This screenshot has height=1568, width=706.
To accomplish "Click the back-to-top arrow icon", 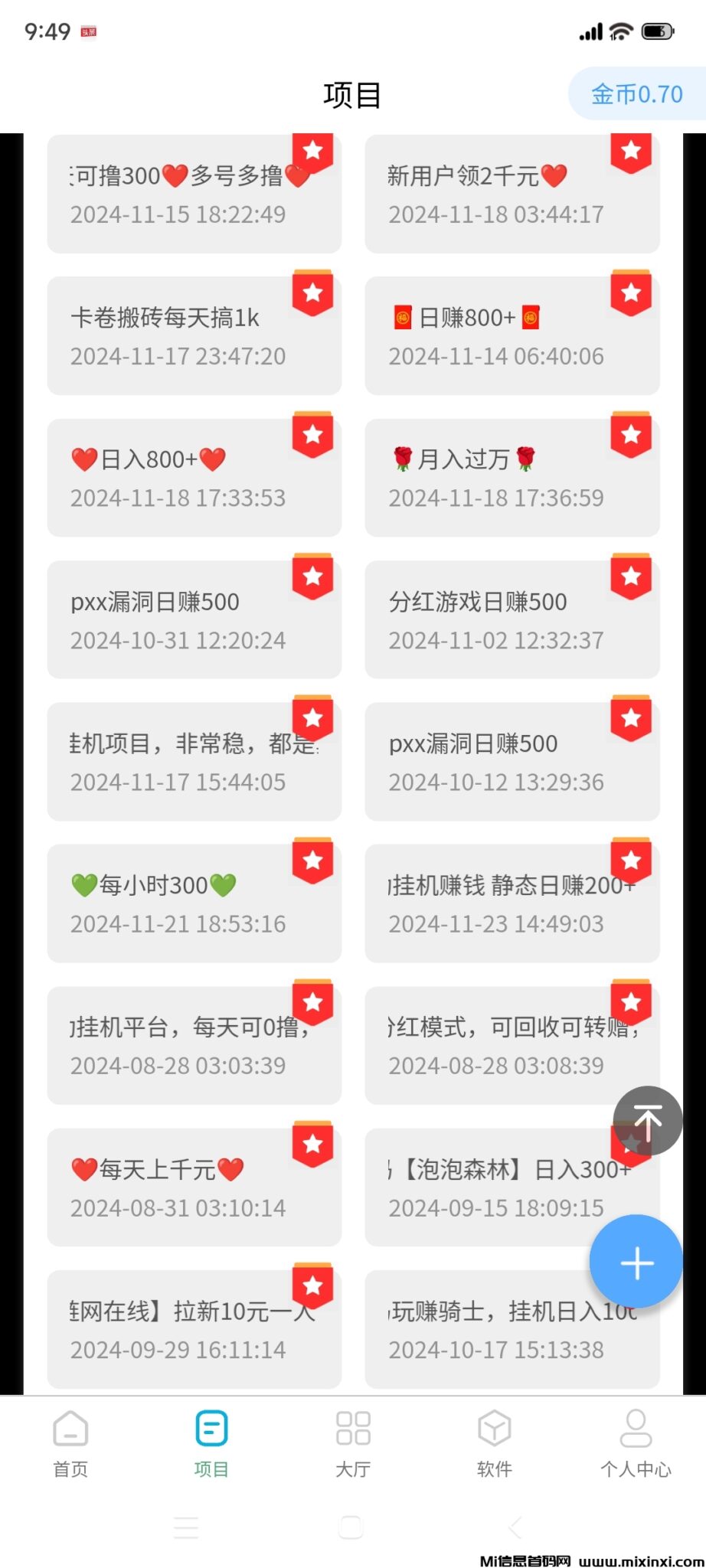I will (647, 1121).
